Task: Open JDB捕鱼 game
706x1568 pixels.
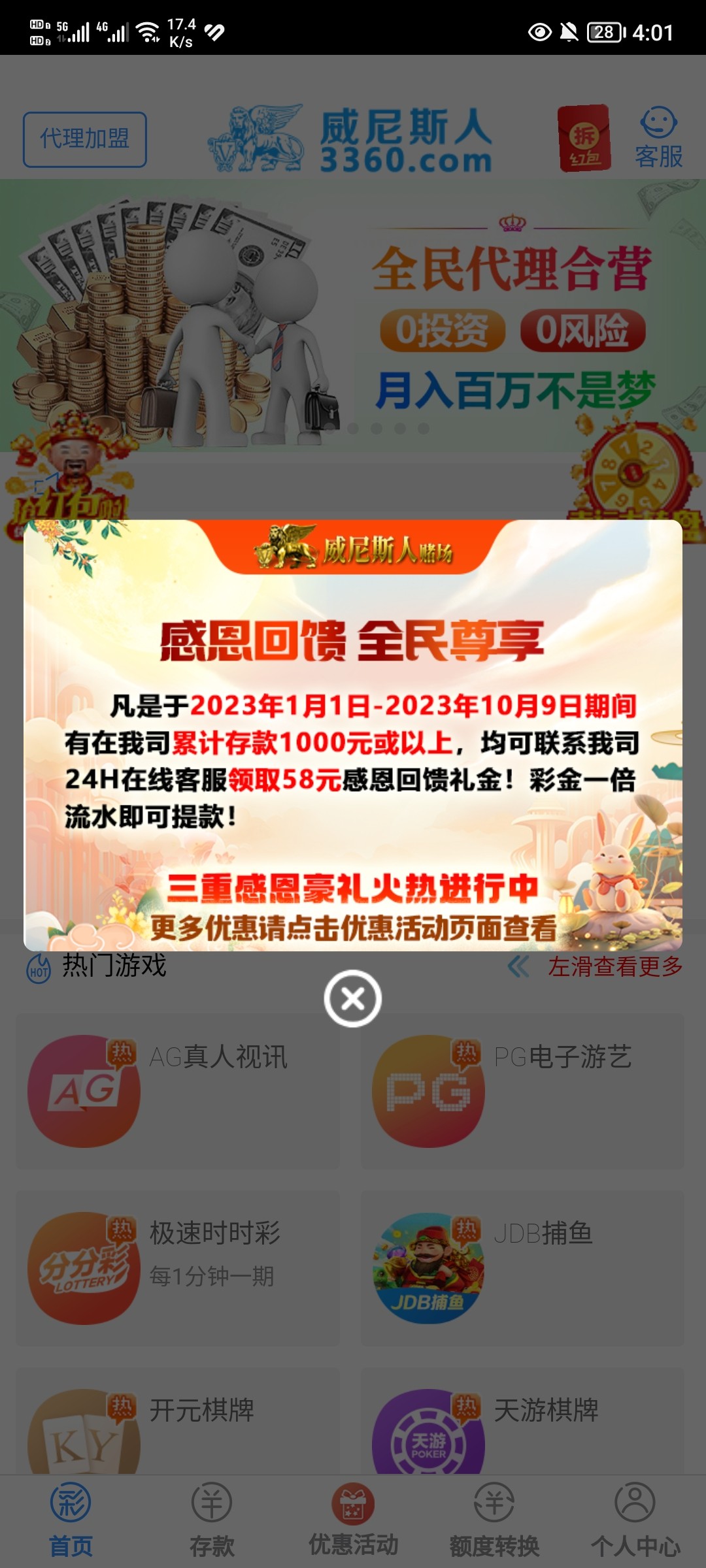Action: click(x=522, y=1267)
